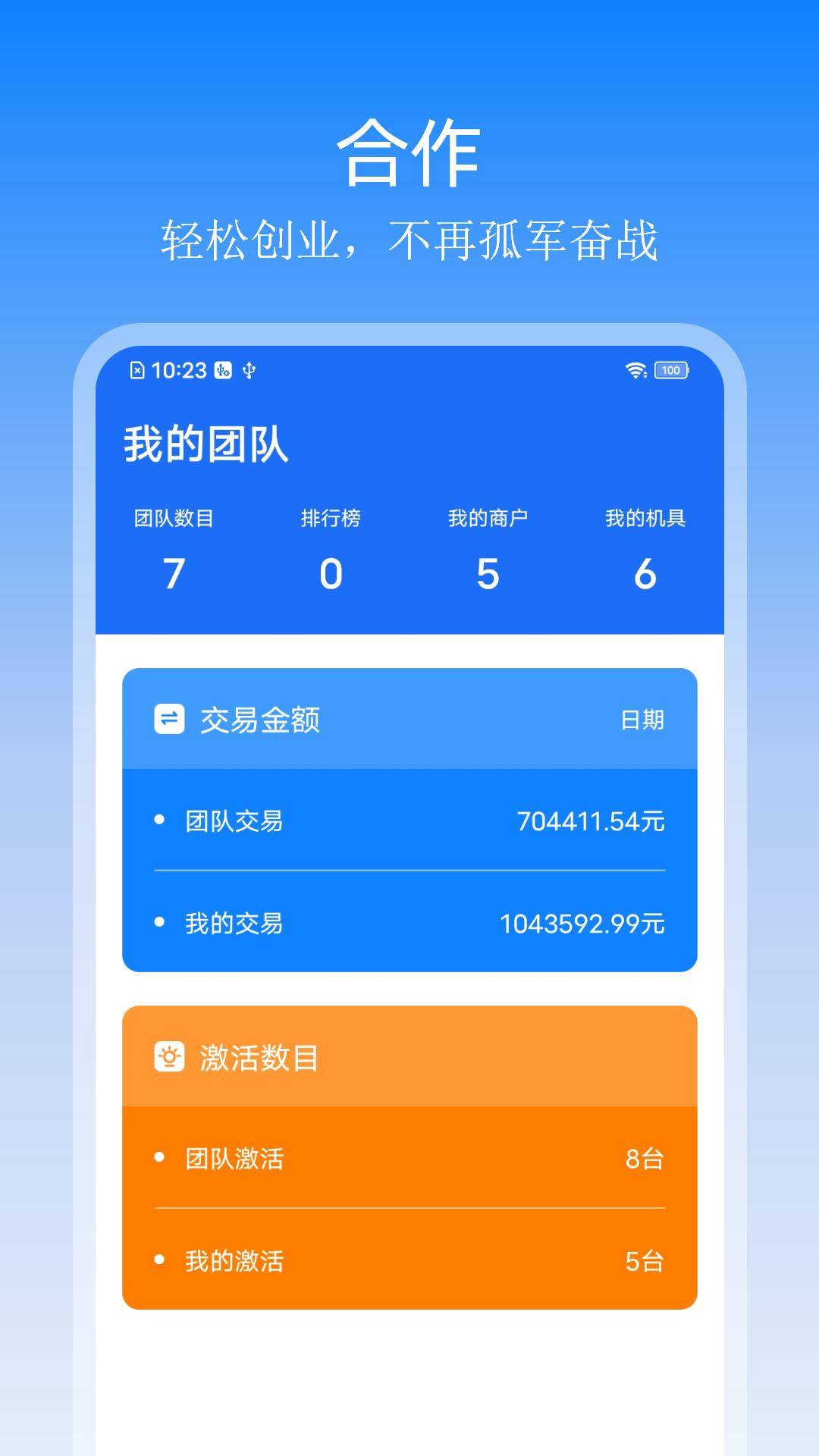Tap the no-SIM icon in status bar

point(138,369)
